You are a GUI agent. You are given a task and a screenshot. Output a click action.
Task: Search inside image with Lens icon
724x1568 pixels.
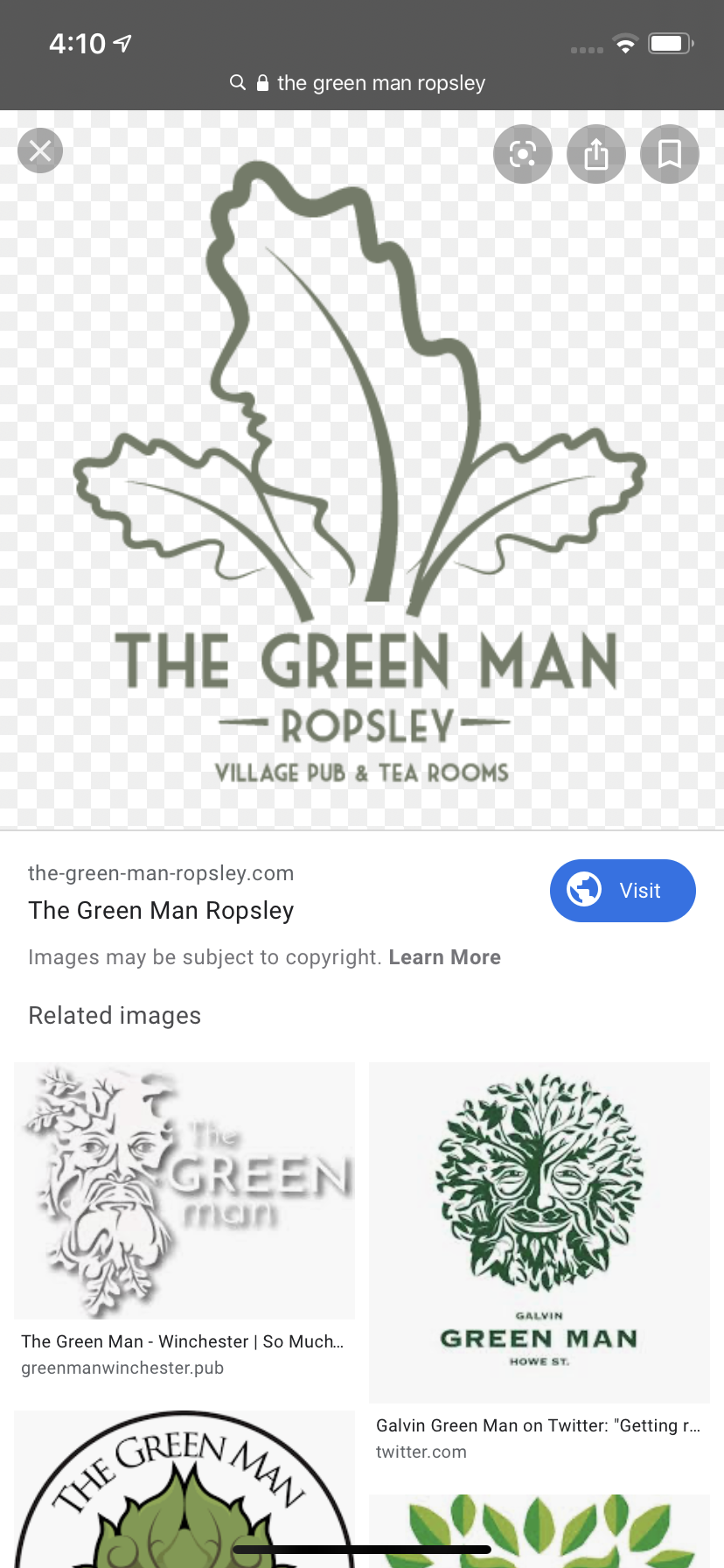pos(523,154)
